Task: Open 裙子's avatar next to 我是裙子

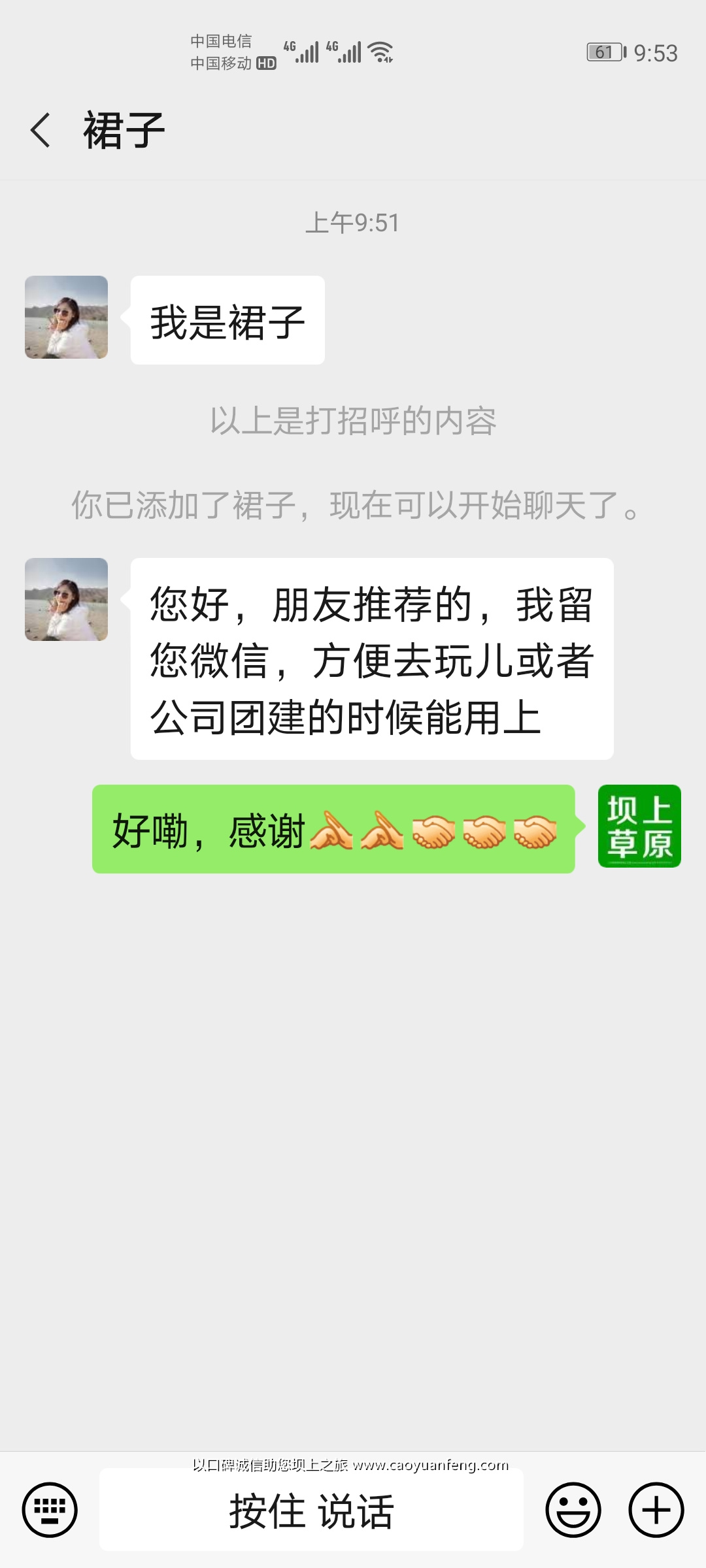Action: (x=66, y=317)
